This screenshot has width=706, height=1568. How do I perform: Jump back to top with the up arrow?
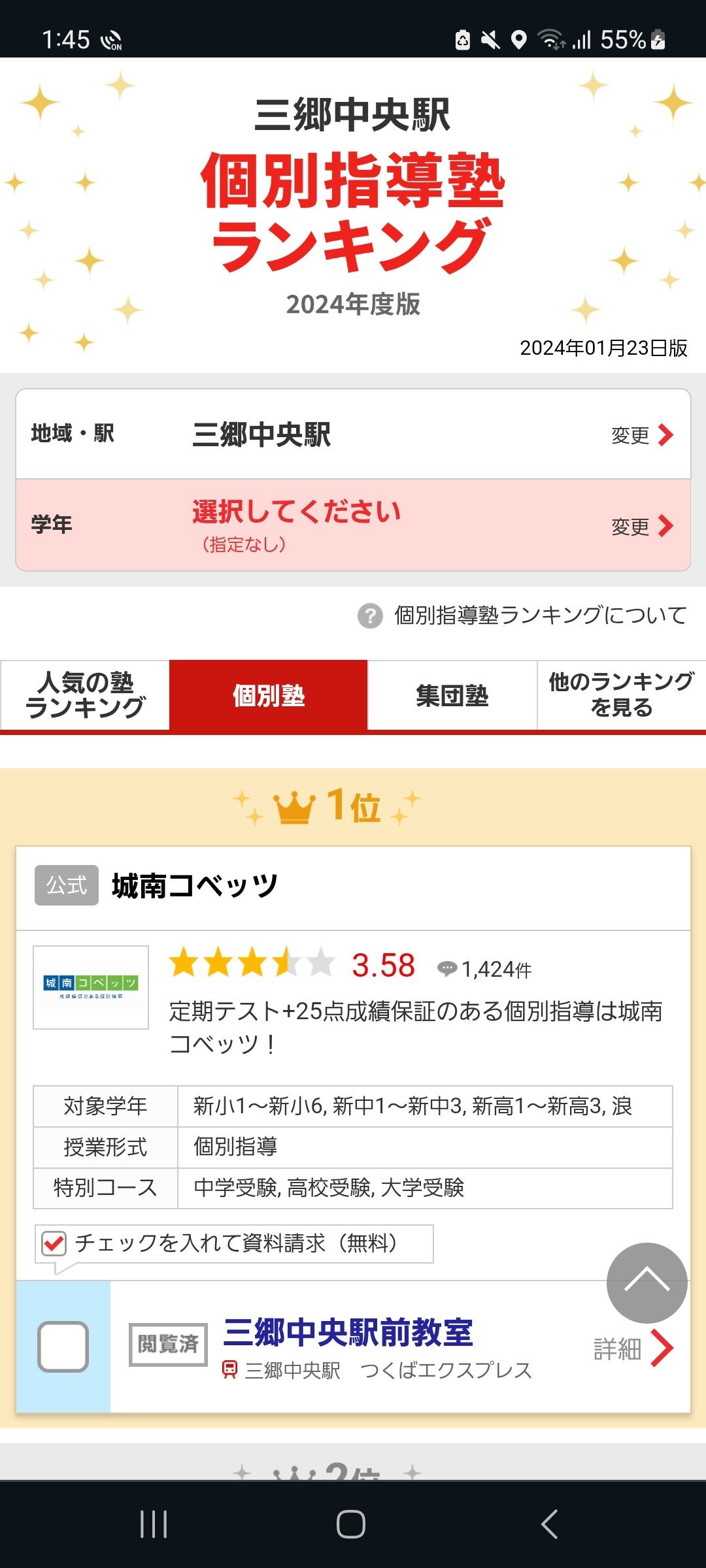coord(647,1283)
